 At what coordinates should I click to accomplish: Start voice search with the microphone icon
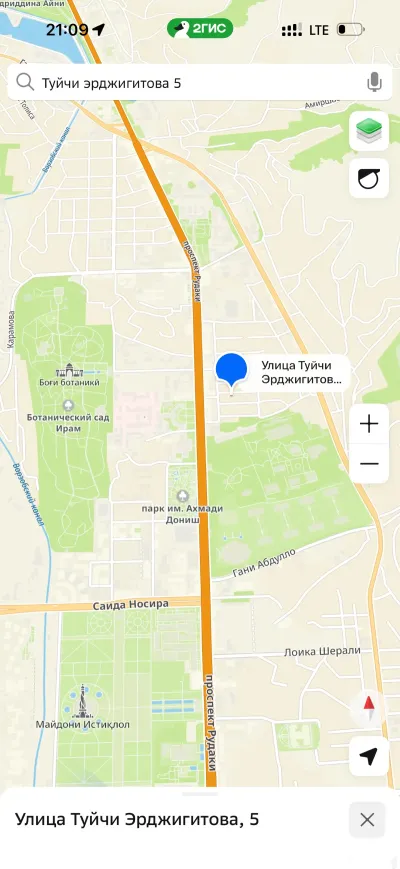[x=375, y=83]
